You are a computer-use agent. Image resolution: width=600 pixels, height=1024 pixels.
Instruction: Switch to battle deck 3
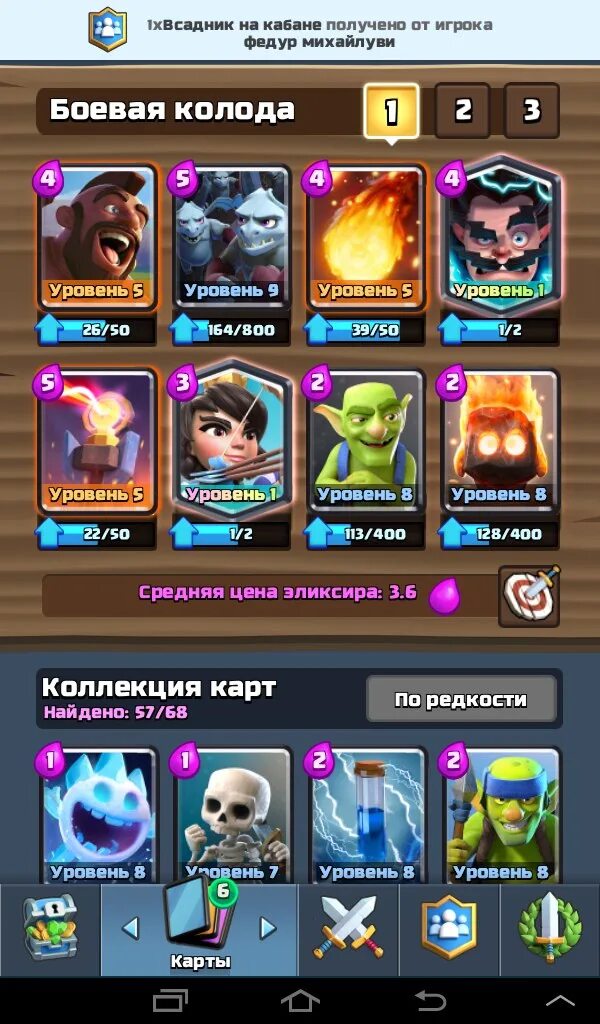click(x=531, y=110)
